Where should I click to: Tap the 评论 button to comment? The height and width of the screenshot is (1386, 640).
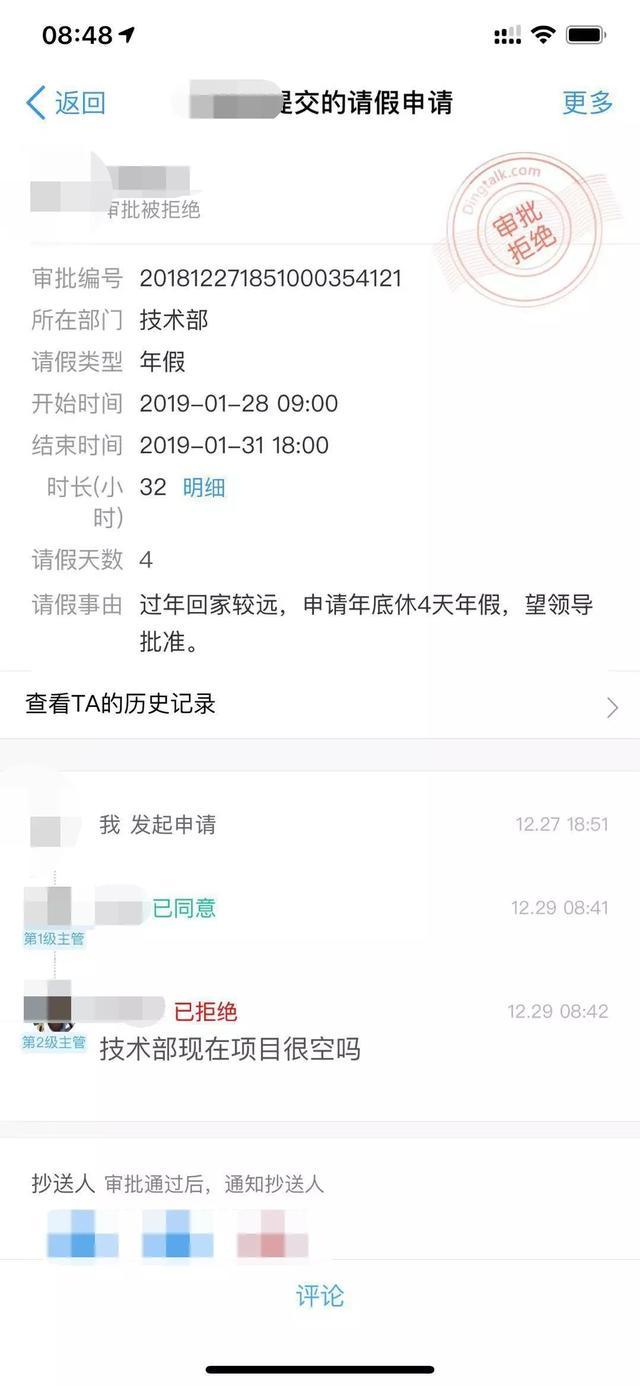(x=320, y=1296)
